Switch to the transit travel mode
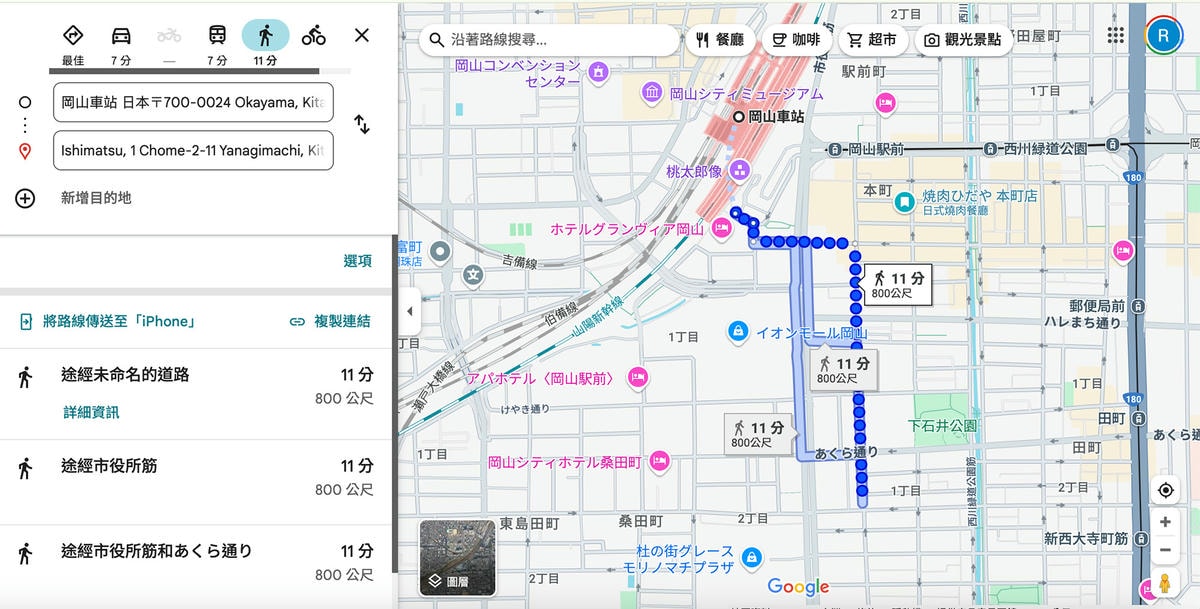Viewport: 1200px width, 609px height. (x=217, y=37)
